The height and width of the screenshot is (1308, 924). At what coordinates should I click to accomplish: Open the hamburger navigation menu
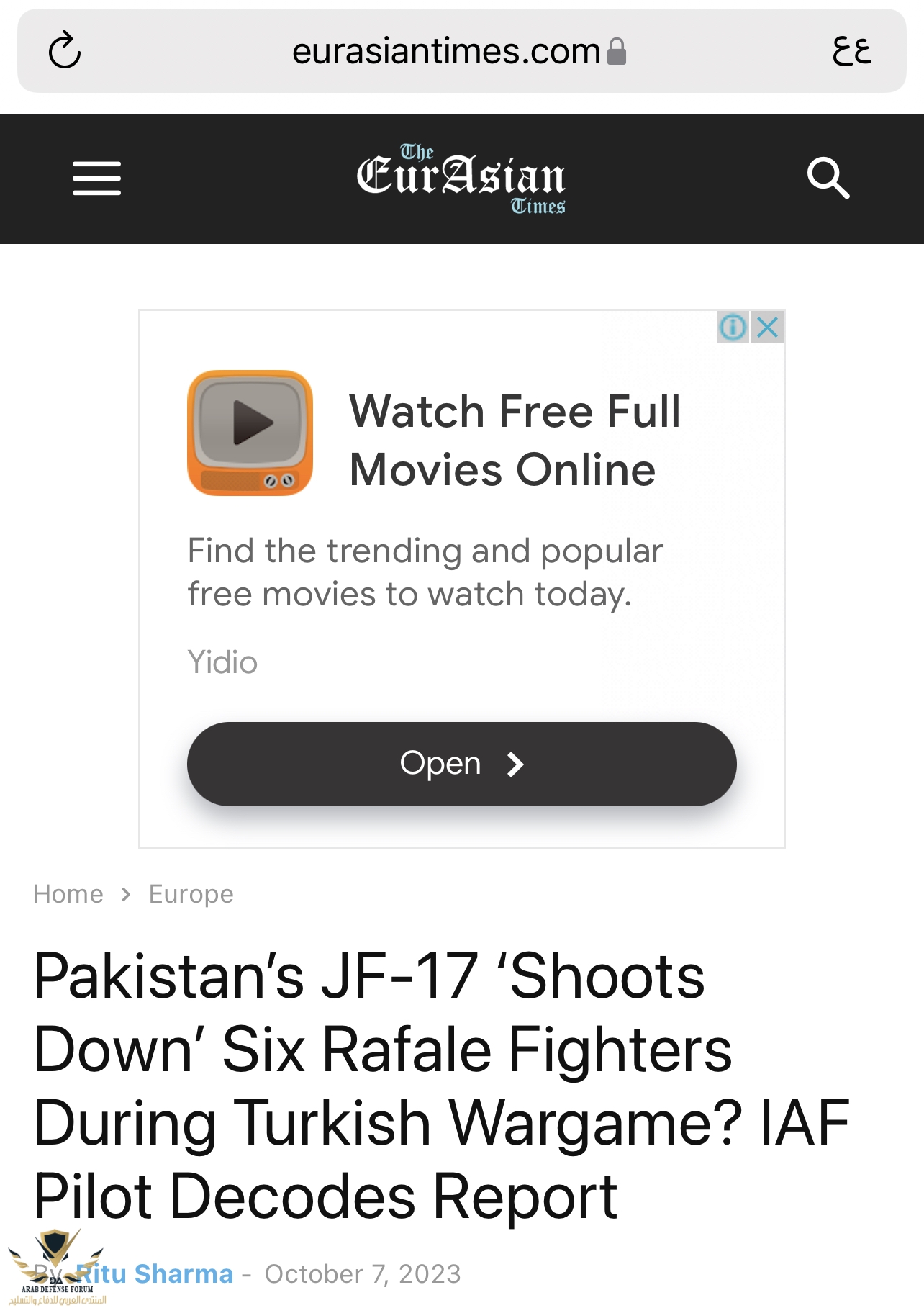(96, 179)
